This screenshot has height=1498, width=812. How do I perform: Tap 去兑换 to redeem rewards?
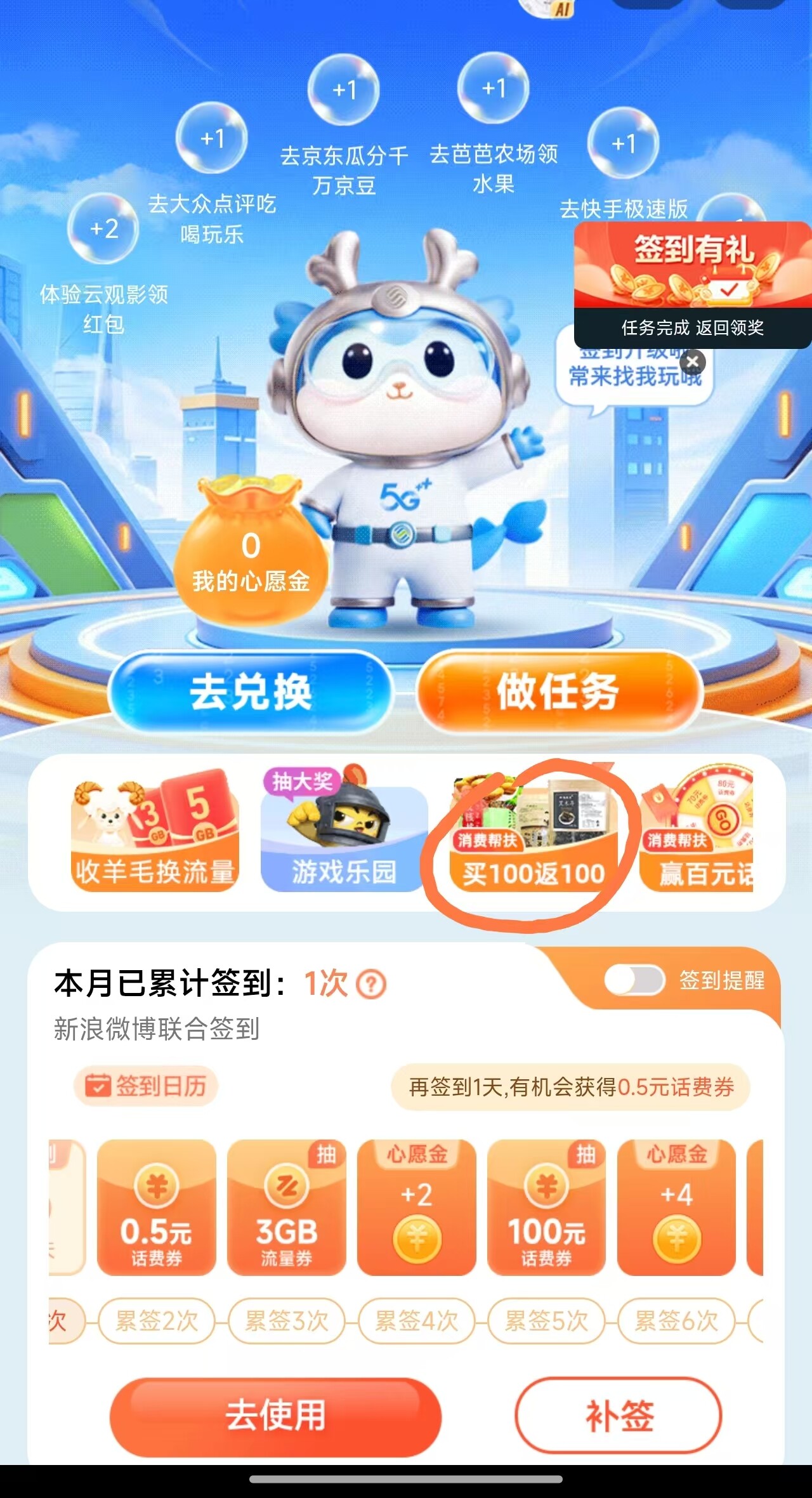(251, 692)
